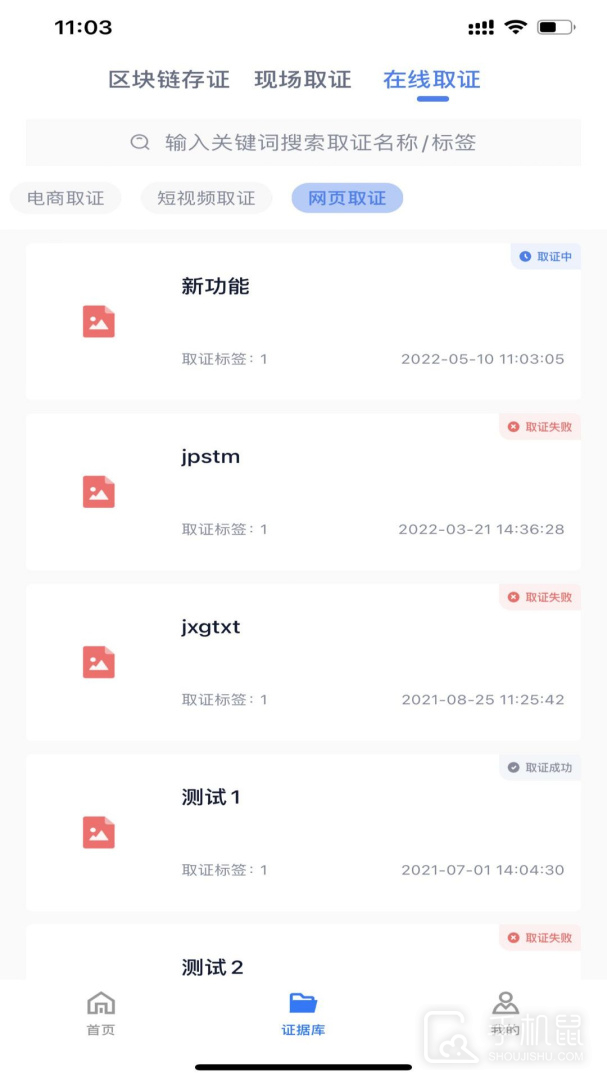Select the 电商取证 filter chip
The width and height of the screenshot is (607, 1080).
click(66, 198)
